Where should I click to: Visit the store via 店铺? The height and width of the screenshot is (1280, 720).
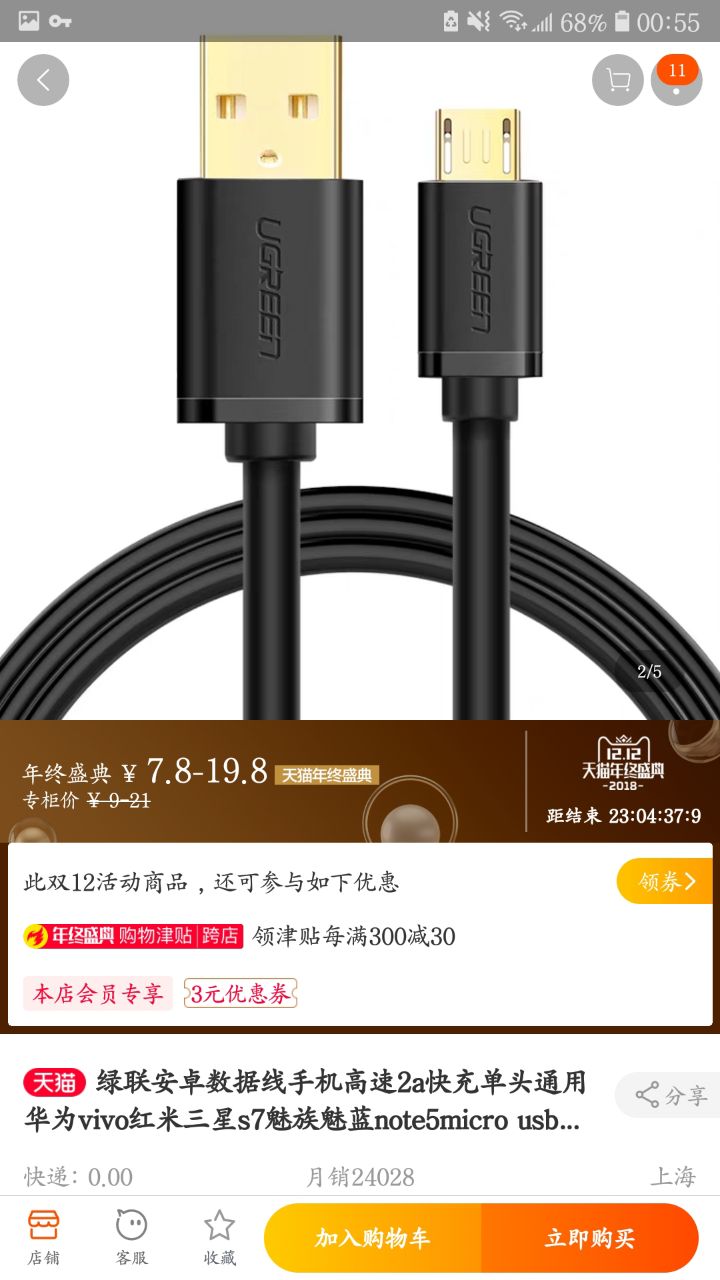click(x=43, y=1237)
